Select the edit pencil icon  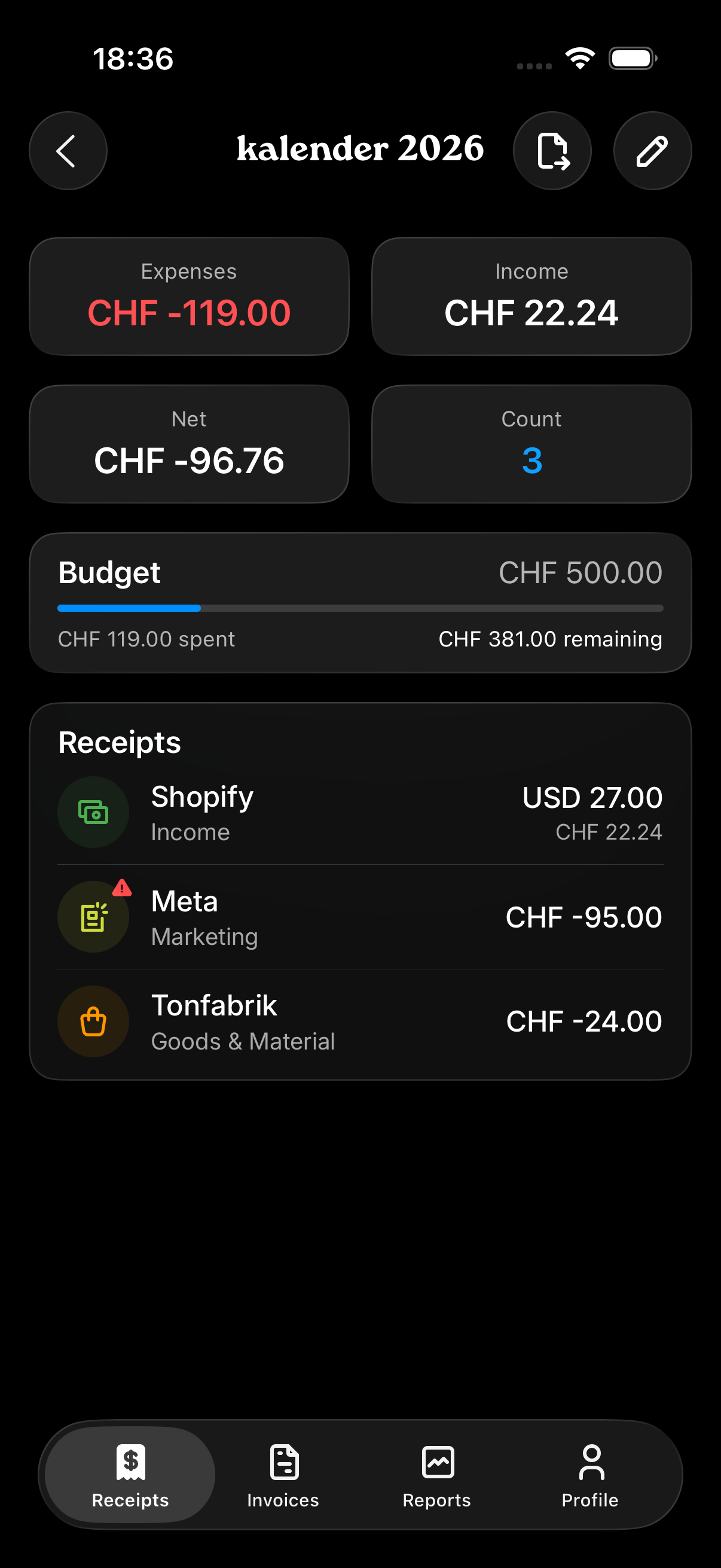pos(652,150)
